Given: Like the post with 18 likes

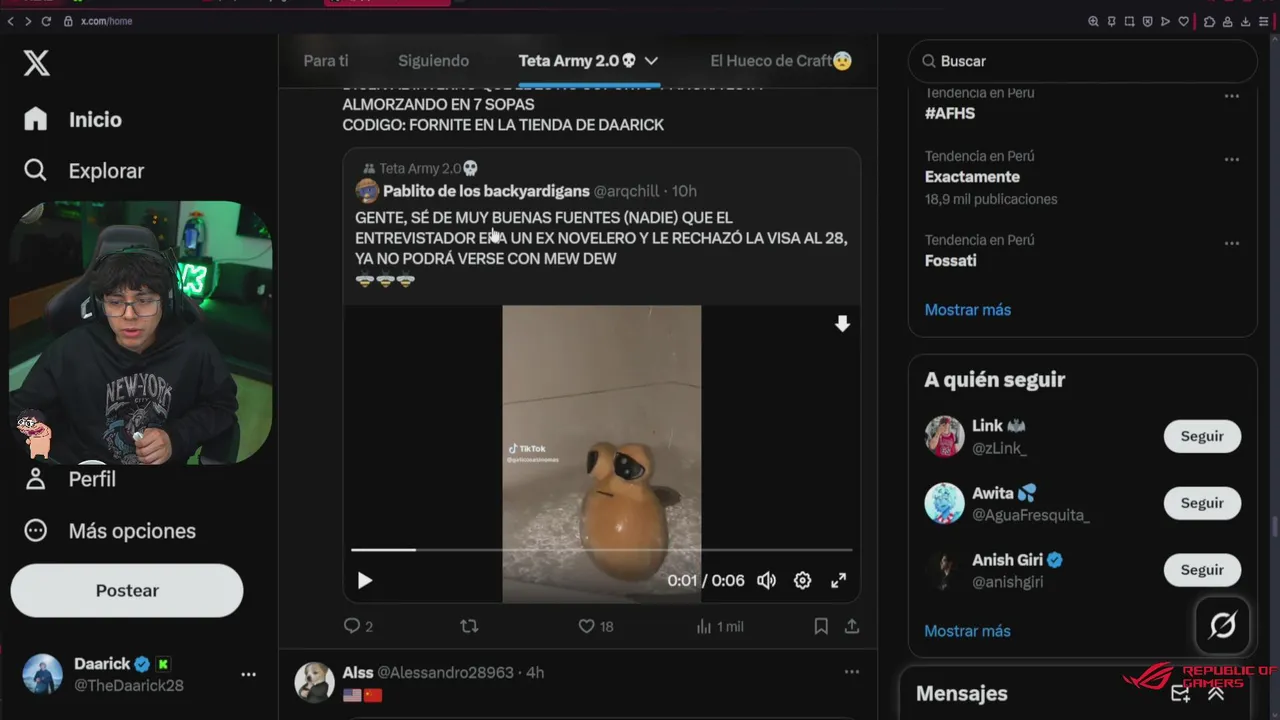Looking at the screenshot, I should pos(587,626).
